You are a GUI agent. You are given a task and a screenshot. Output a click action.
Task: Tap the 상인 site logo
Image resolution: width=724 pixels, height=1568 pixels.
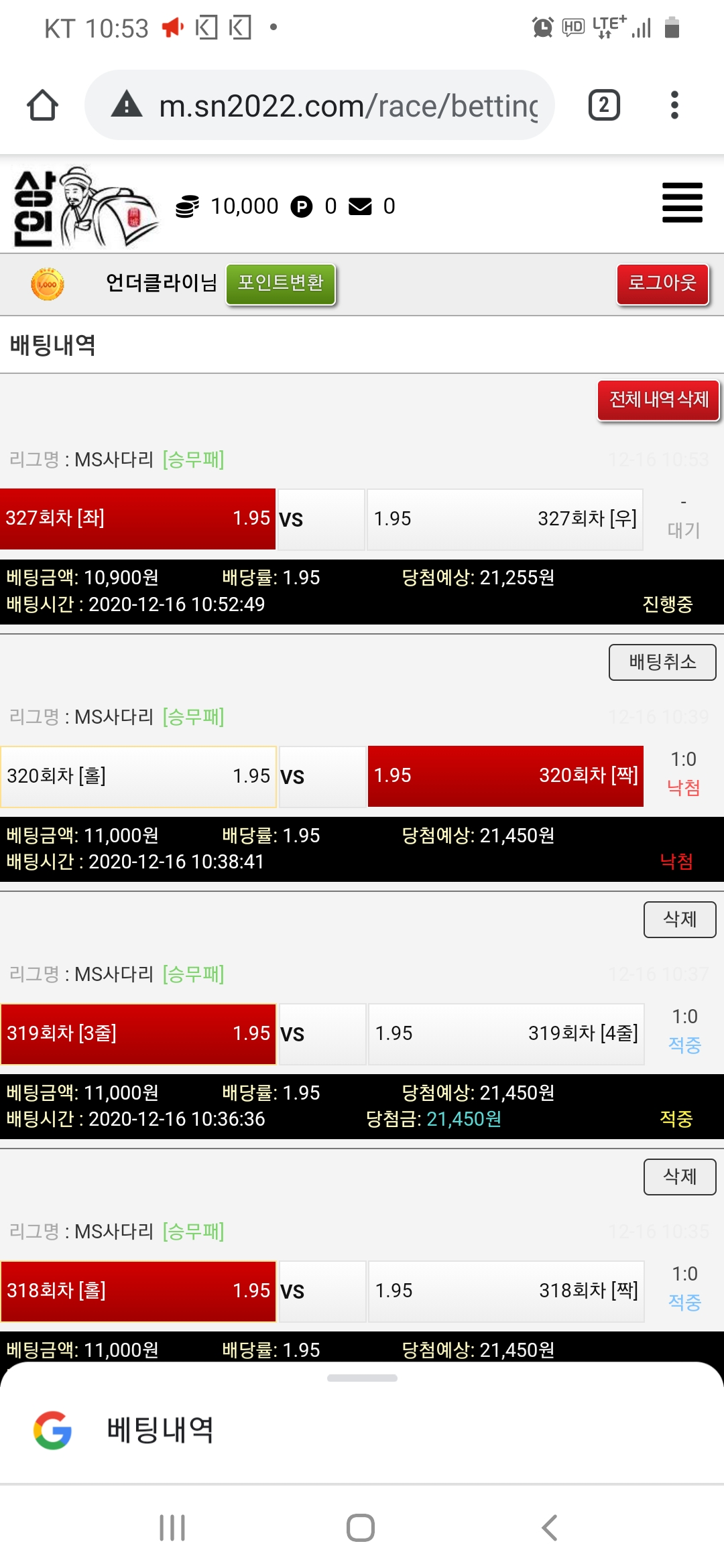point(84,206)
